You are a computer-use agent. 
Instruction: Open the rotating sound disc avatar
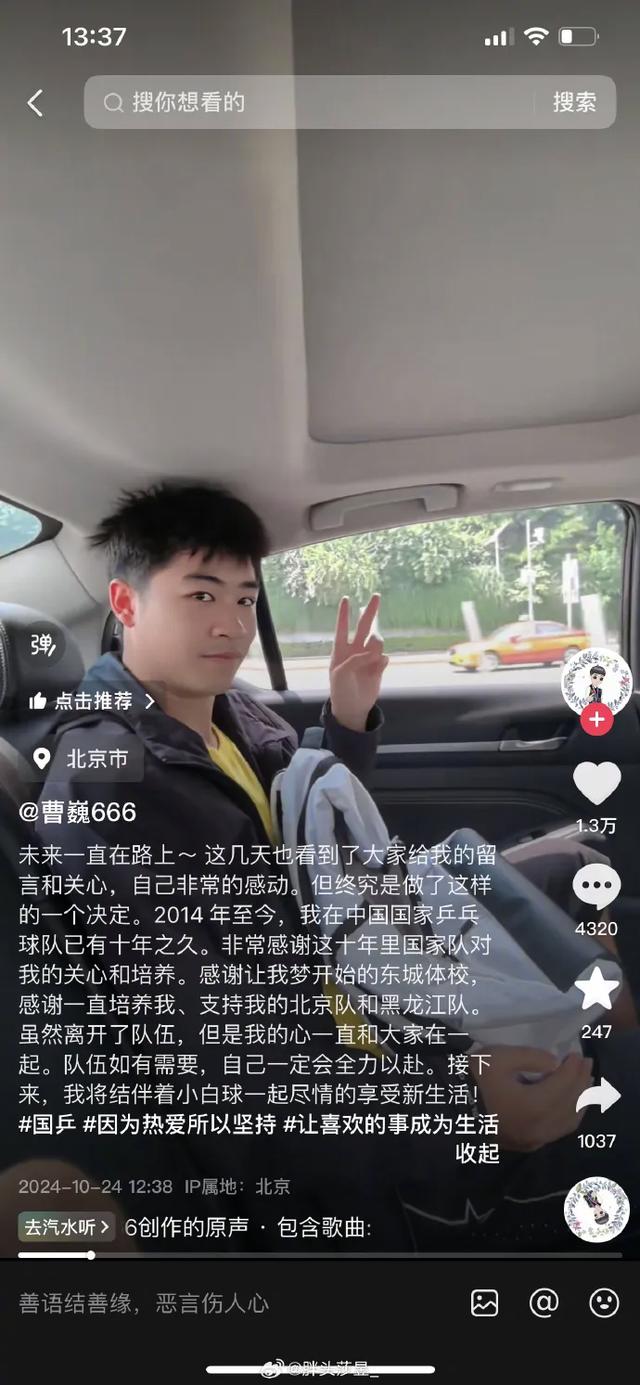pos(597,1209)
